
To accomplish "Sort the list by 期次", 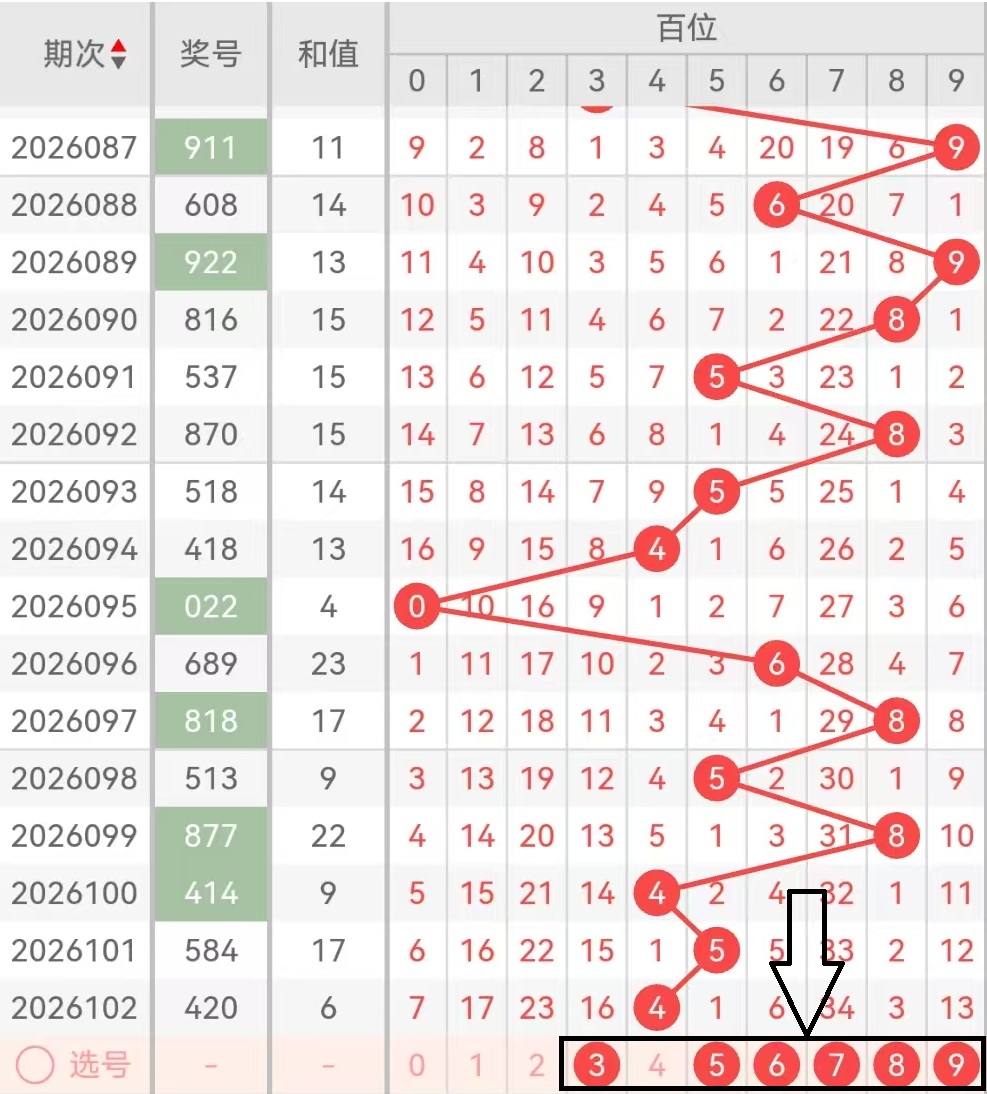I will click(118, 54).
